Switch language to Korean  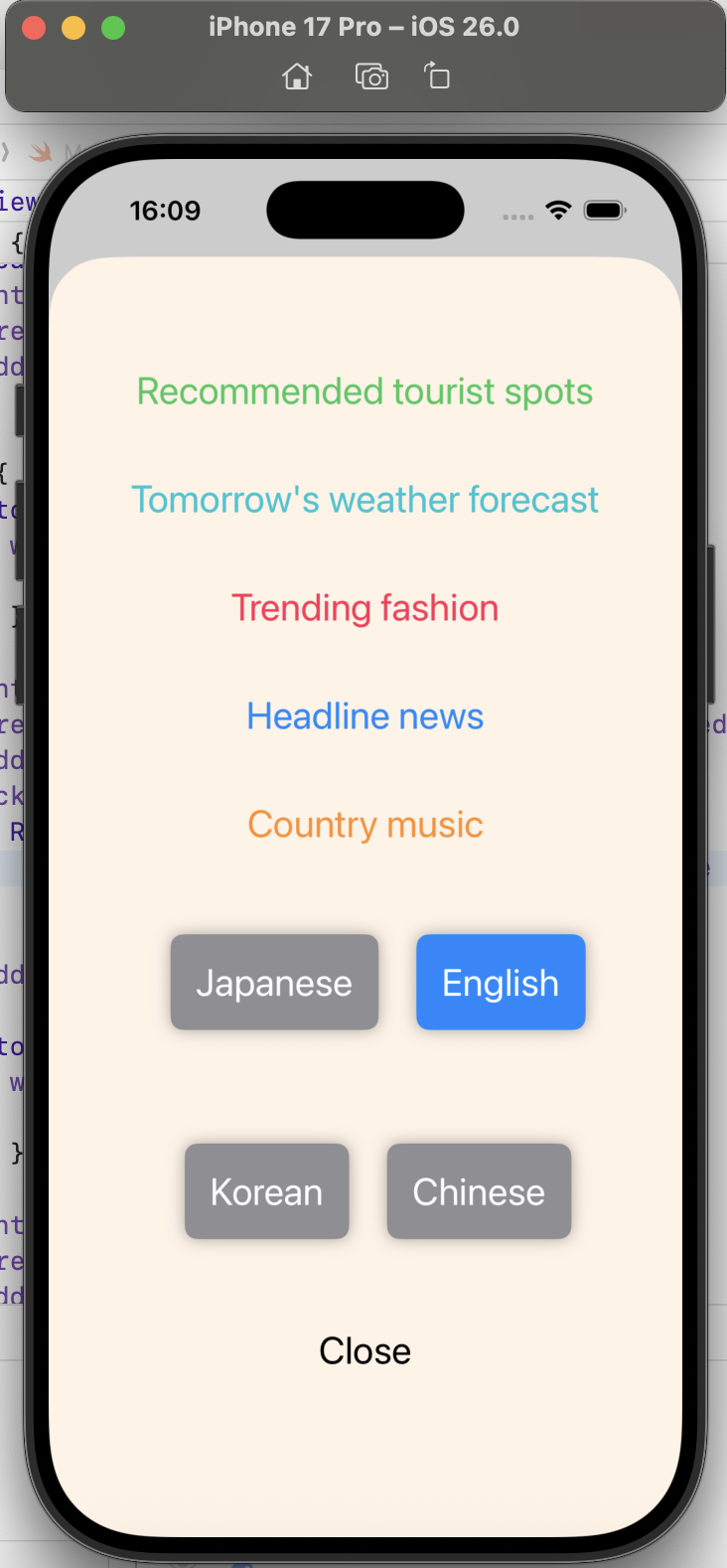pos(266,1190)
